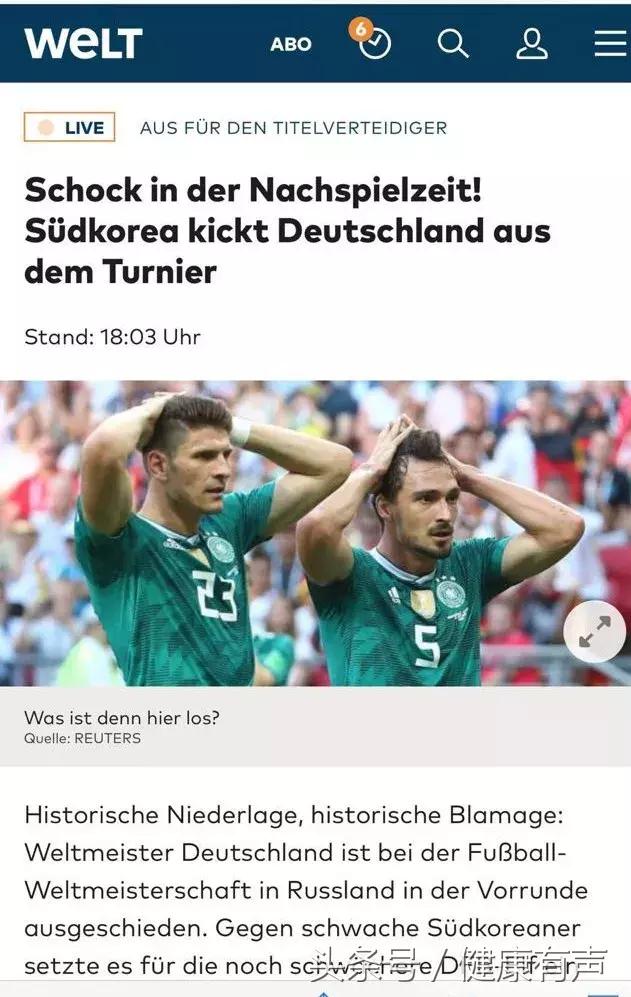Open the hamburger navigation menu
This screenshot has height=997, width=631.
click(x=610, y=43)
